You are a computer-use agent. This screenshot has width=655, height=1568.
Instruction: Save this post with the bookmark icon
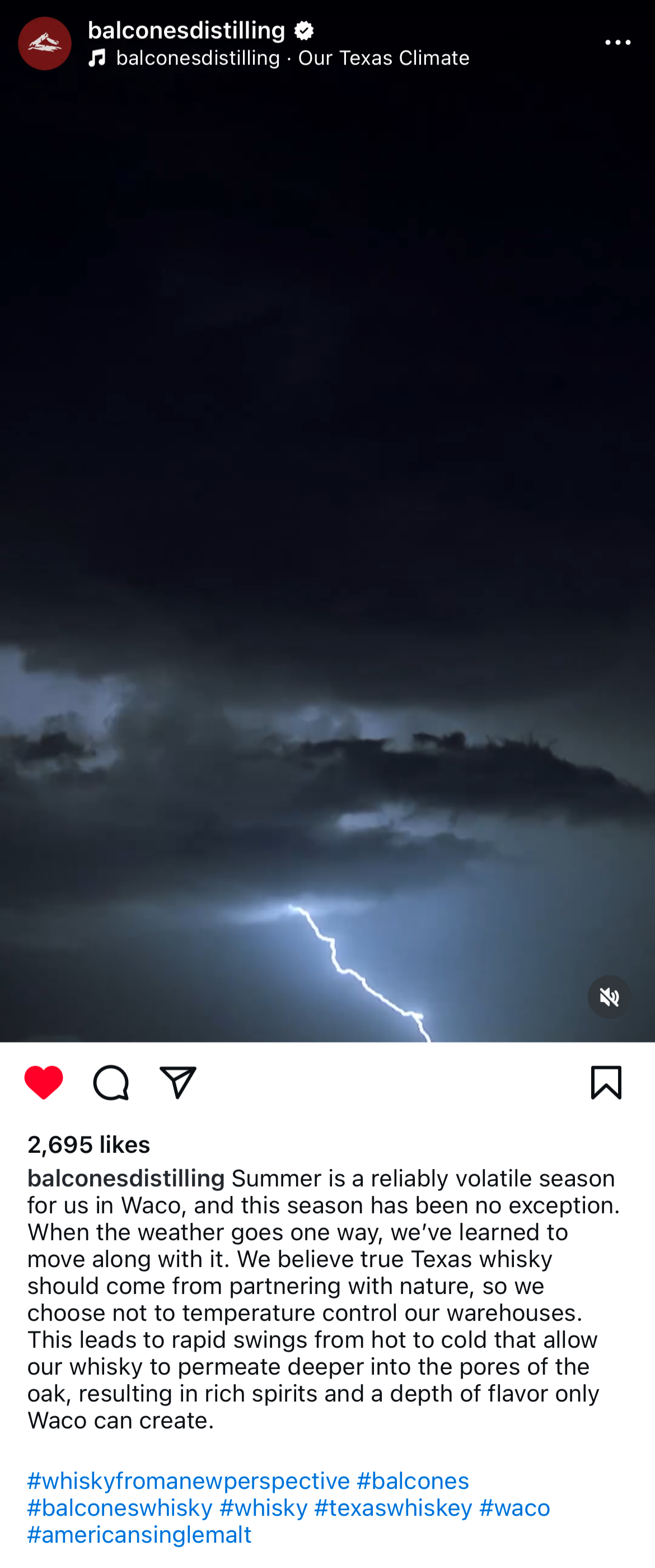click(606, 1082)
